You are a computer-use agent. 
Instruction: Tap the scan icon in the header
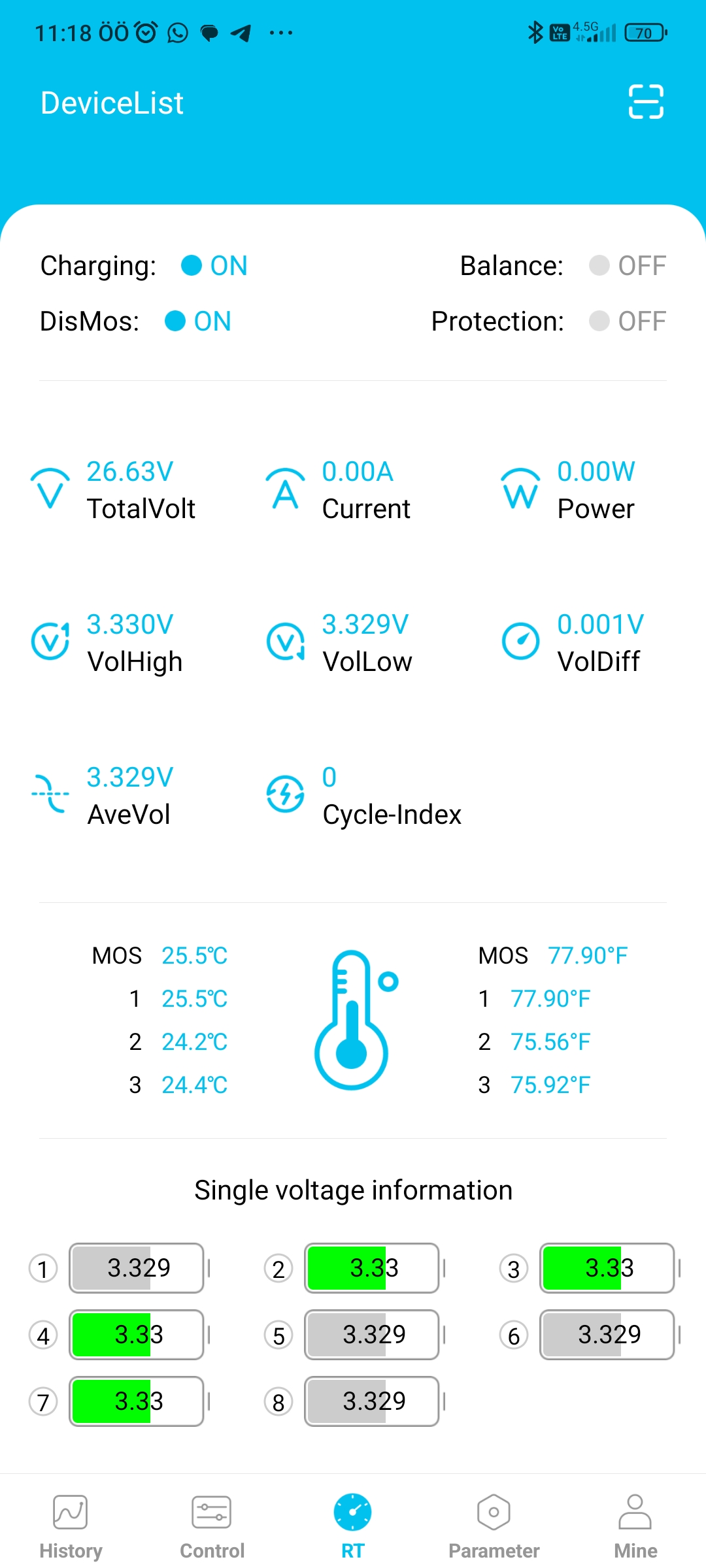(646, 102)
